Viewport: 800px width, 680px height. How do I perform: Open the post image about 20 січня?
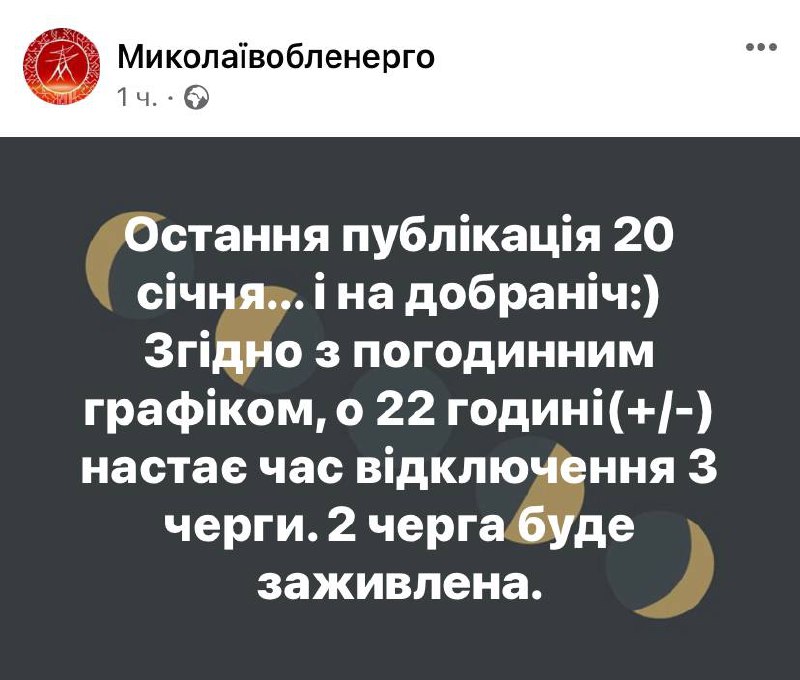tap(400, 408)
